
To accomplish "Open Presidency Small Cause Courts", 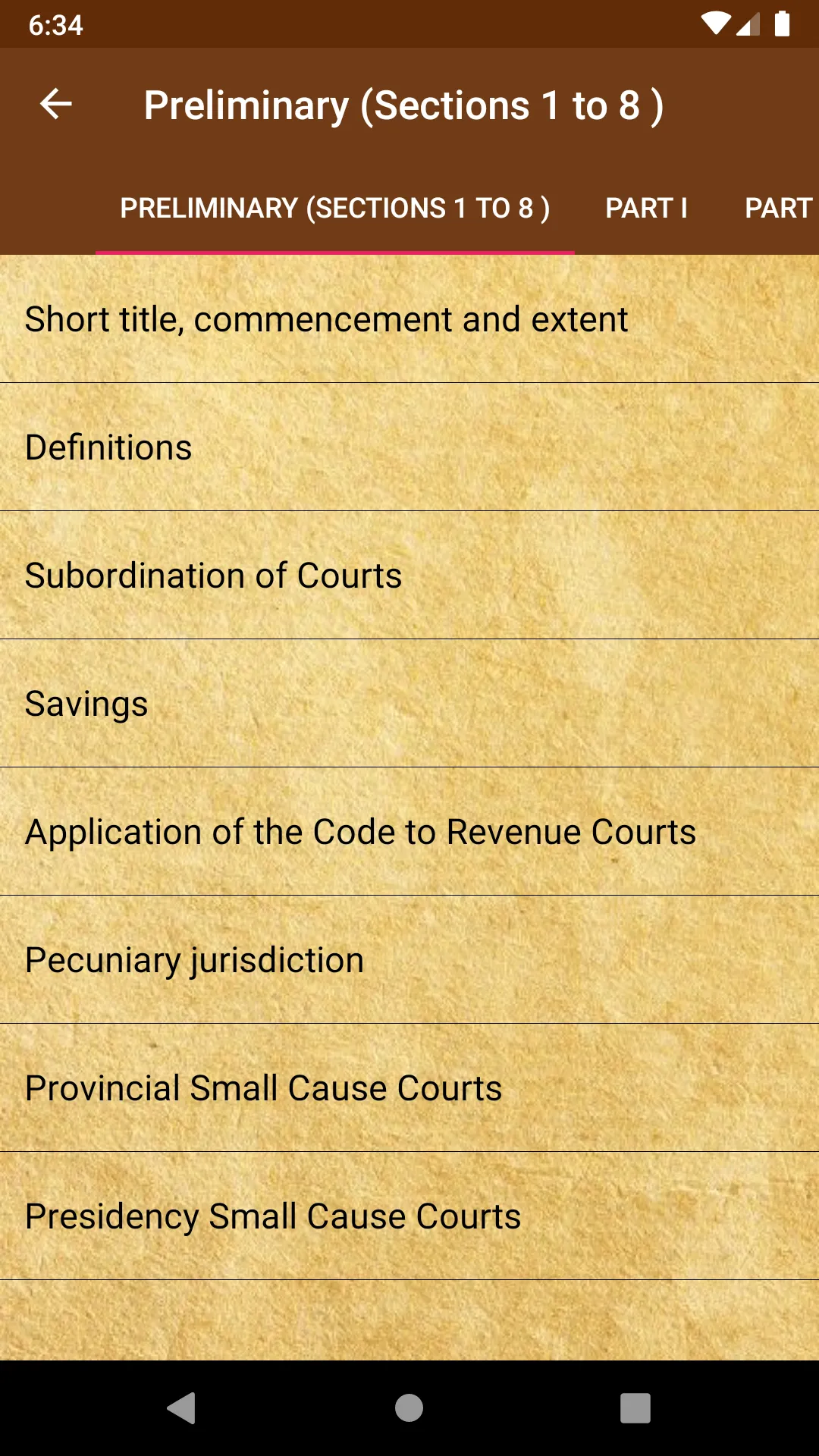I will click(272, 1216).
